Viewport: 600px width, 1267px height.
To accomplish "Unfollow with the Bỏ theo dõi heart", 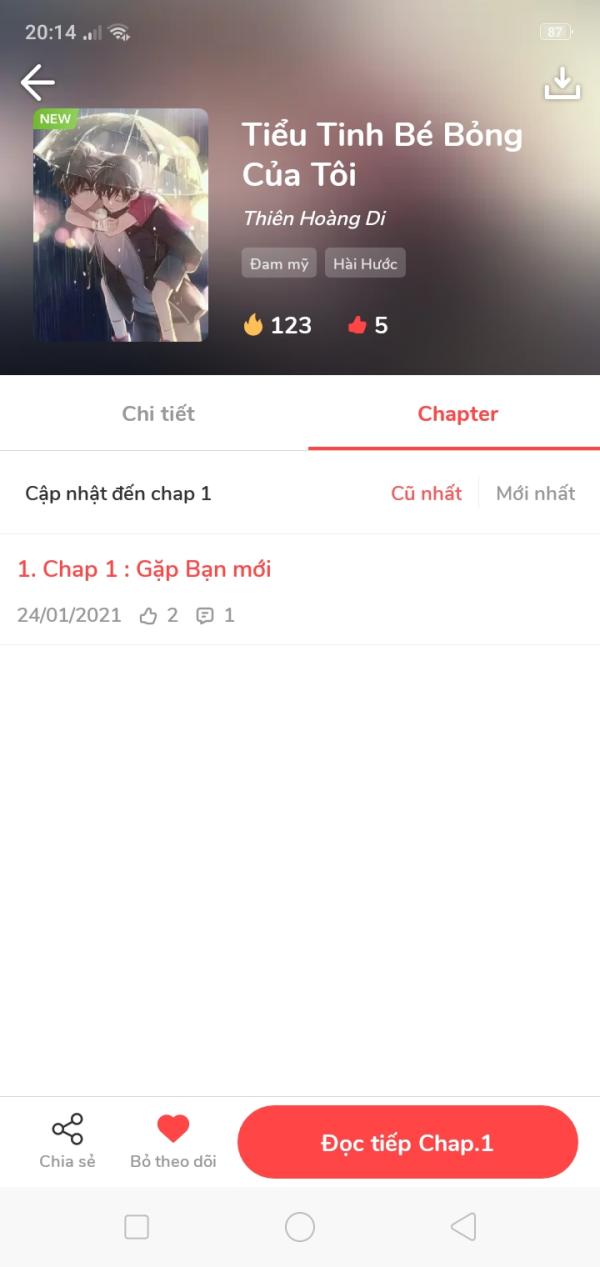I will 173,1141.
